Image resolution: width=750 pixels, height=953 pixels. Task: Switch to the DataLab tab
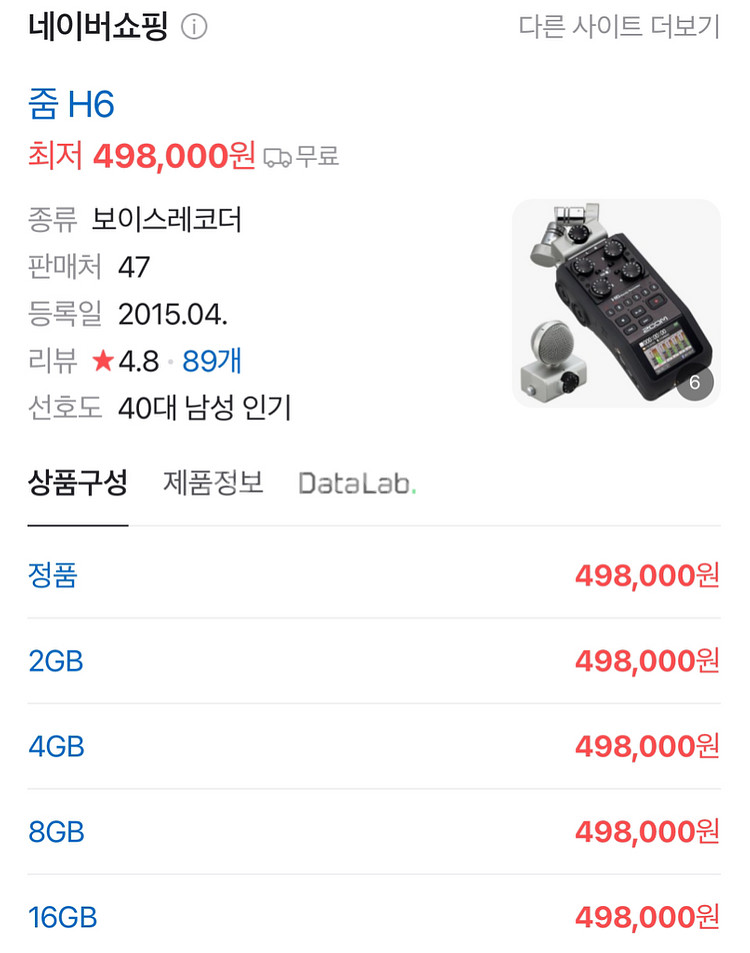(x=357, y=484)
